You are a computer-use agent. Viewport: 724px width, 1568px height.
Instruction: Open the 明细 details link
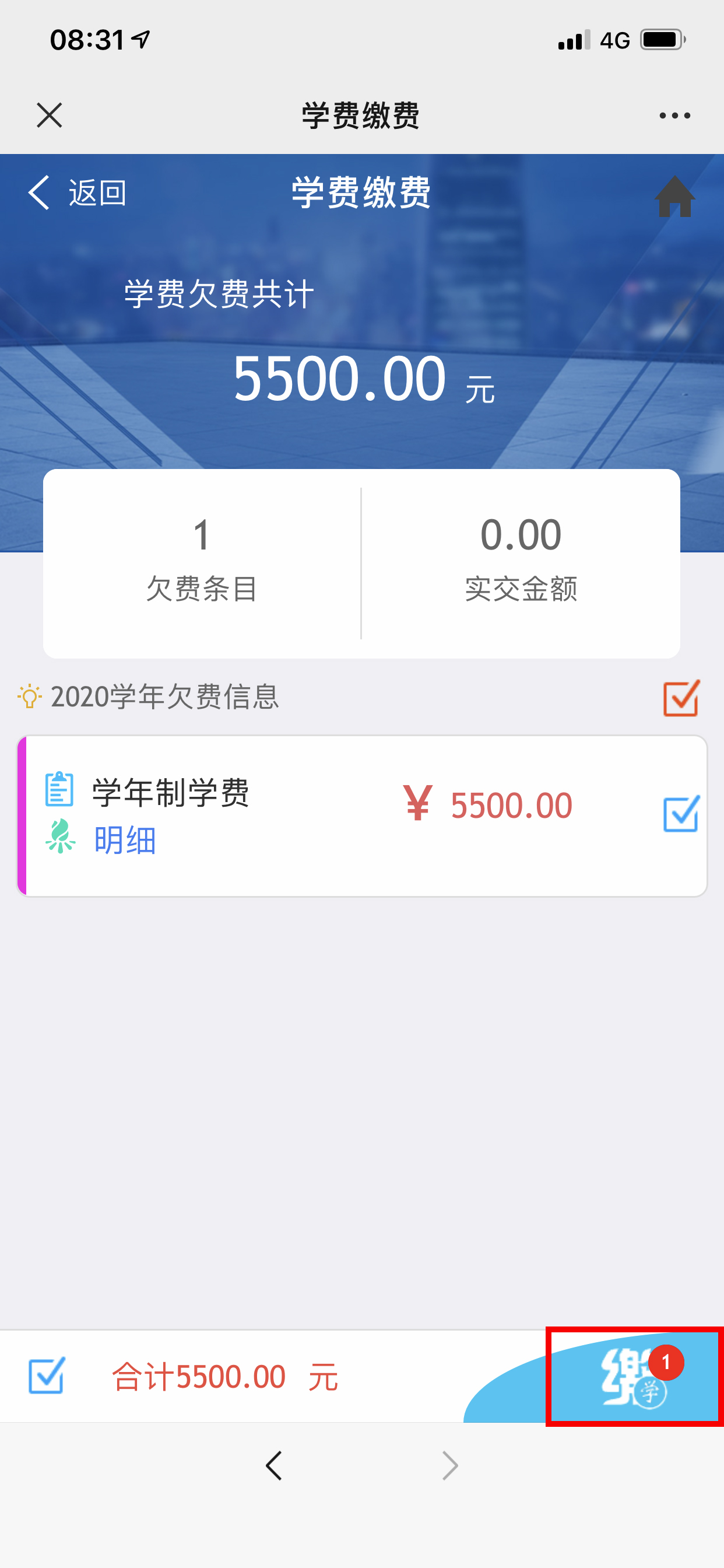tap(125, 840)
